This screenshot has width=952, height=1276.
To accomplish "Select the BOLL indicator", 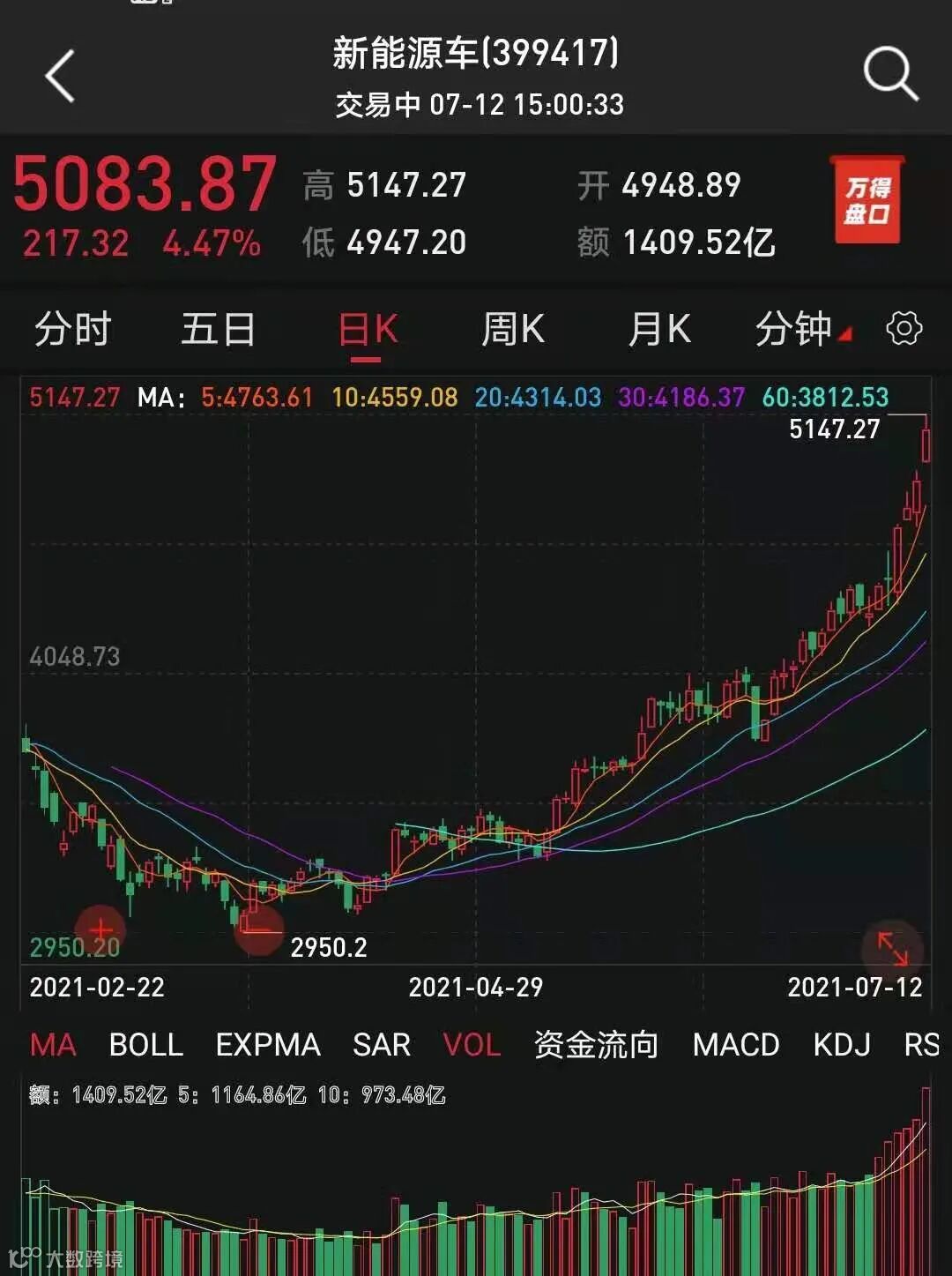I will tap(145, 1045).
